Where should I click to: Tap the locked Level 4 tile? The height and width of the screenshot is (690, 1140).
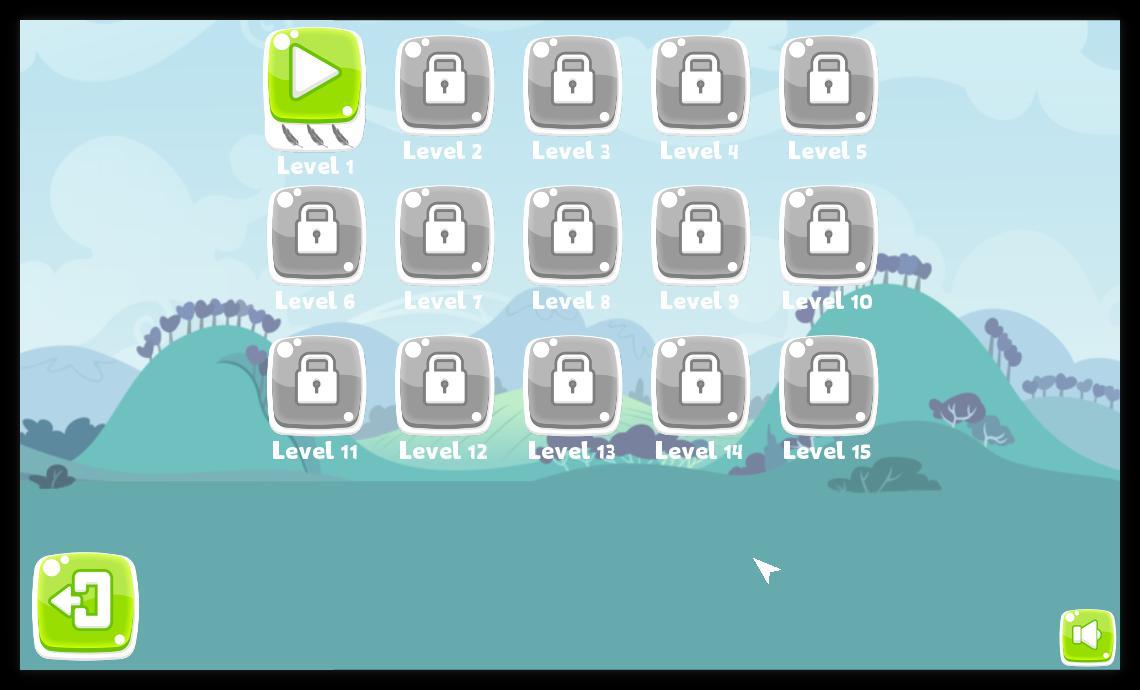click(x=700, y=84)
